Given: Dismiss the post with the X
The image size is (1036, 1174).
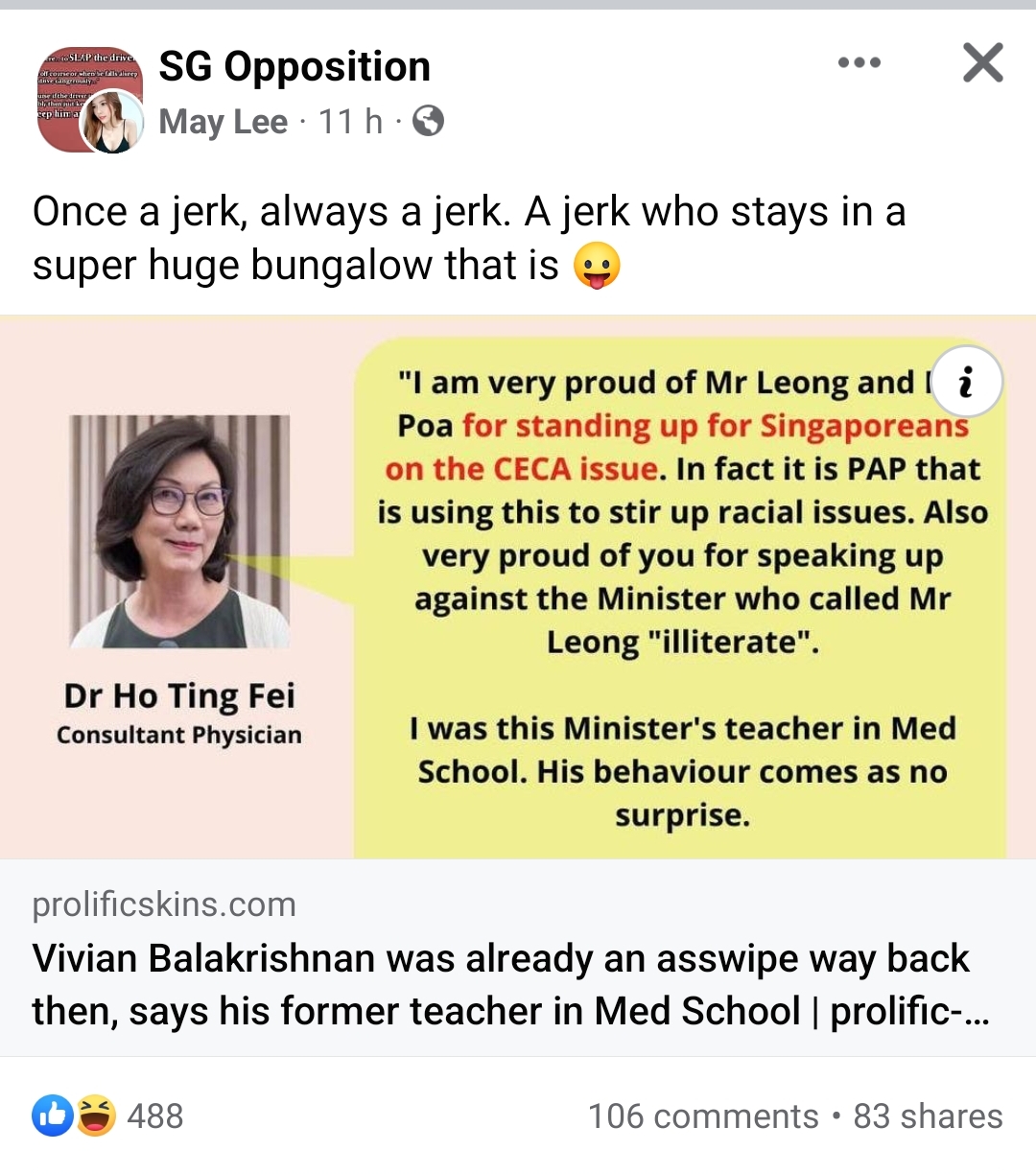Looking at the screenshot, I should (982, 63).
